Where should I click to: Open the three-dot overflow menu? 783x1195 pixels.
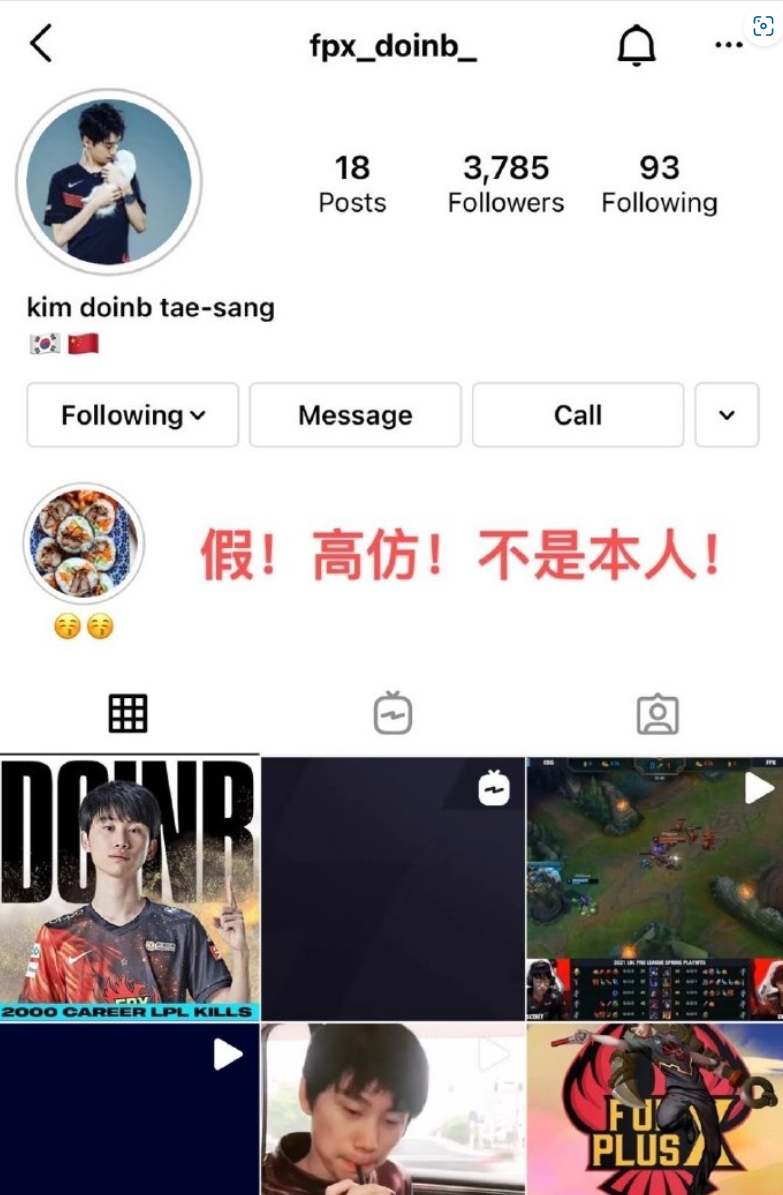[729, 45]
